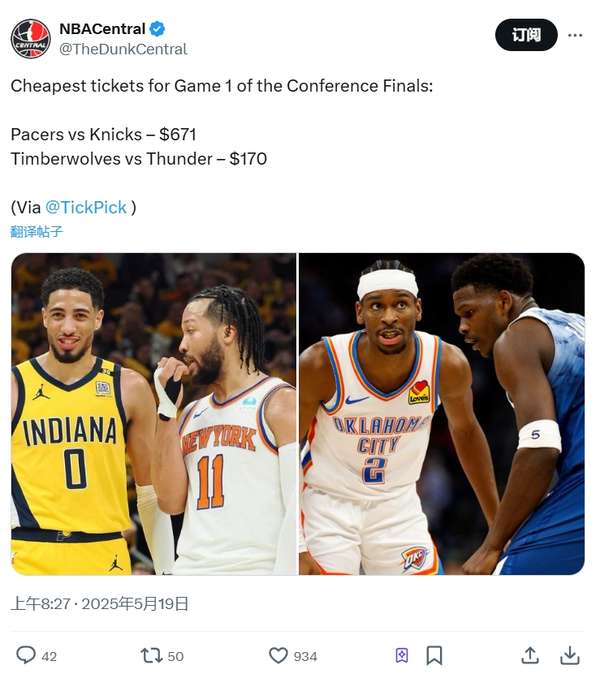
Task: Download the post media
Action: pos(570,655)
